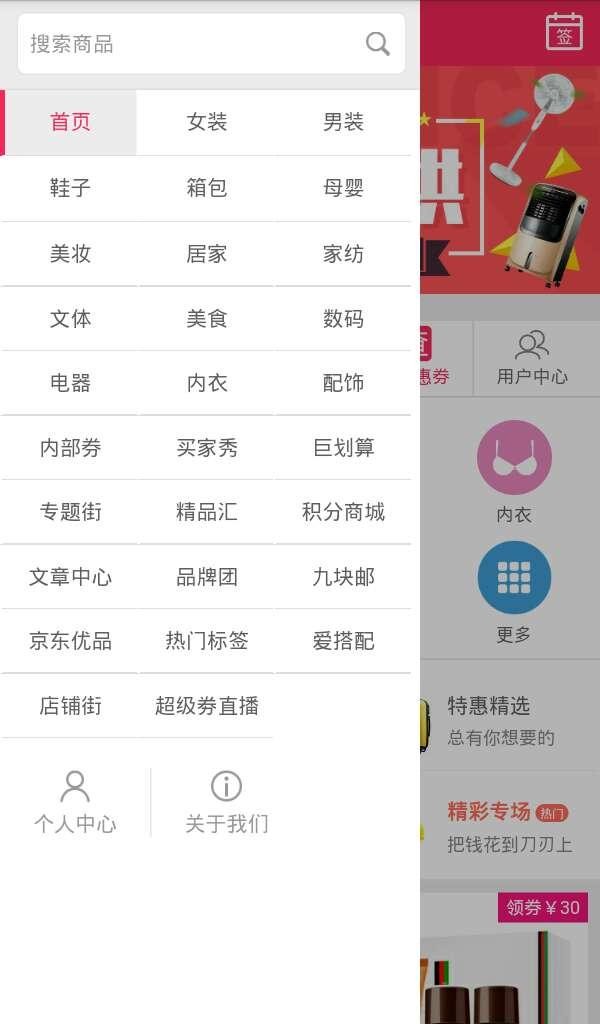Open the 箱包 category
This screenshot has height=1024, width=600.
207,187
